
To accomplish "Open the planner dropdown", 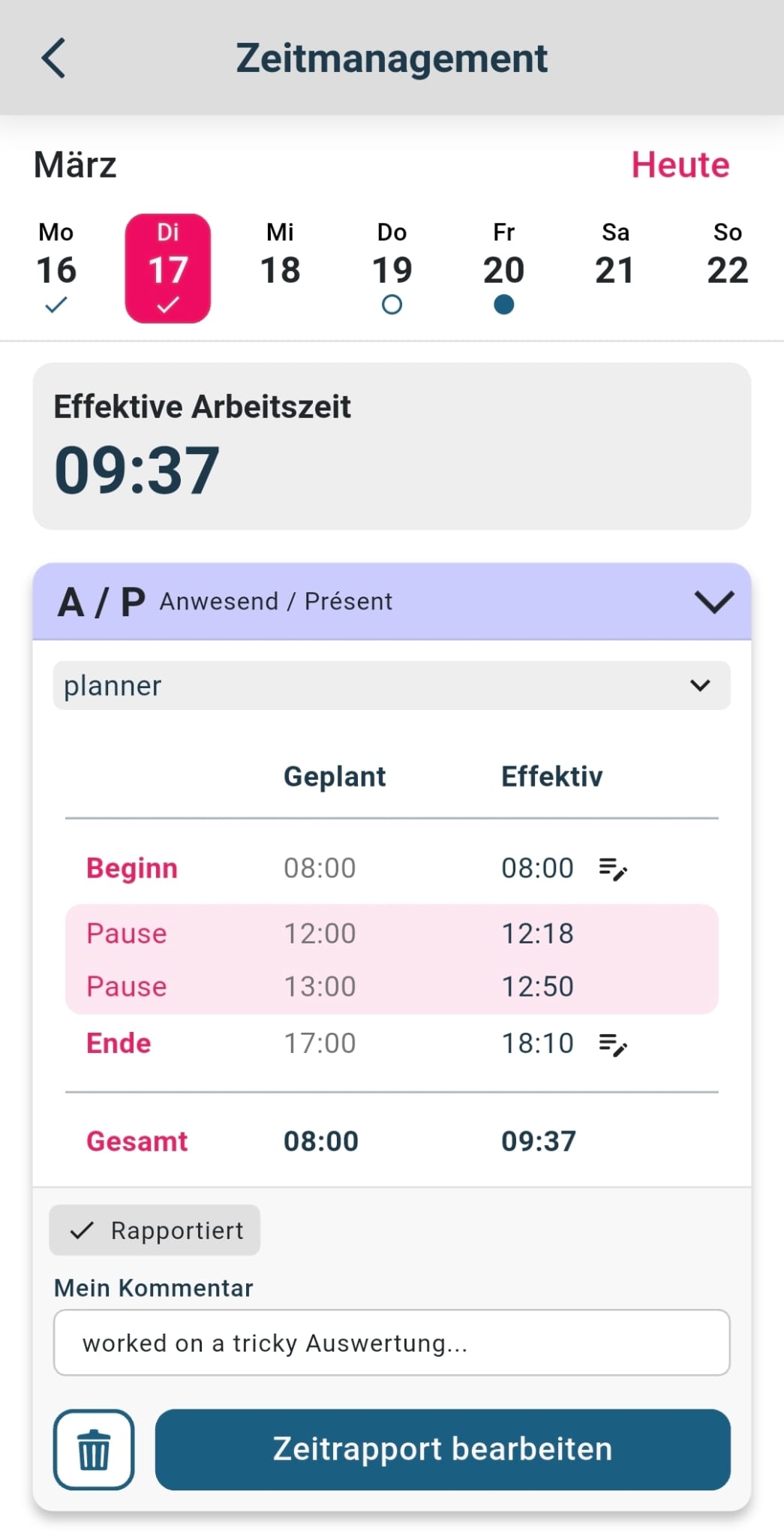I will [392, 685].
